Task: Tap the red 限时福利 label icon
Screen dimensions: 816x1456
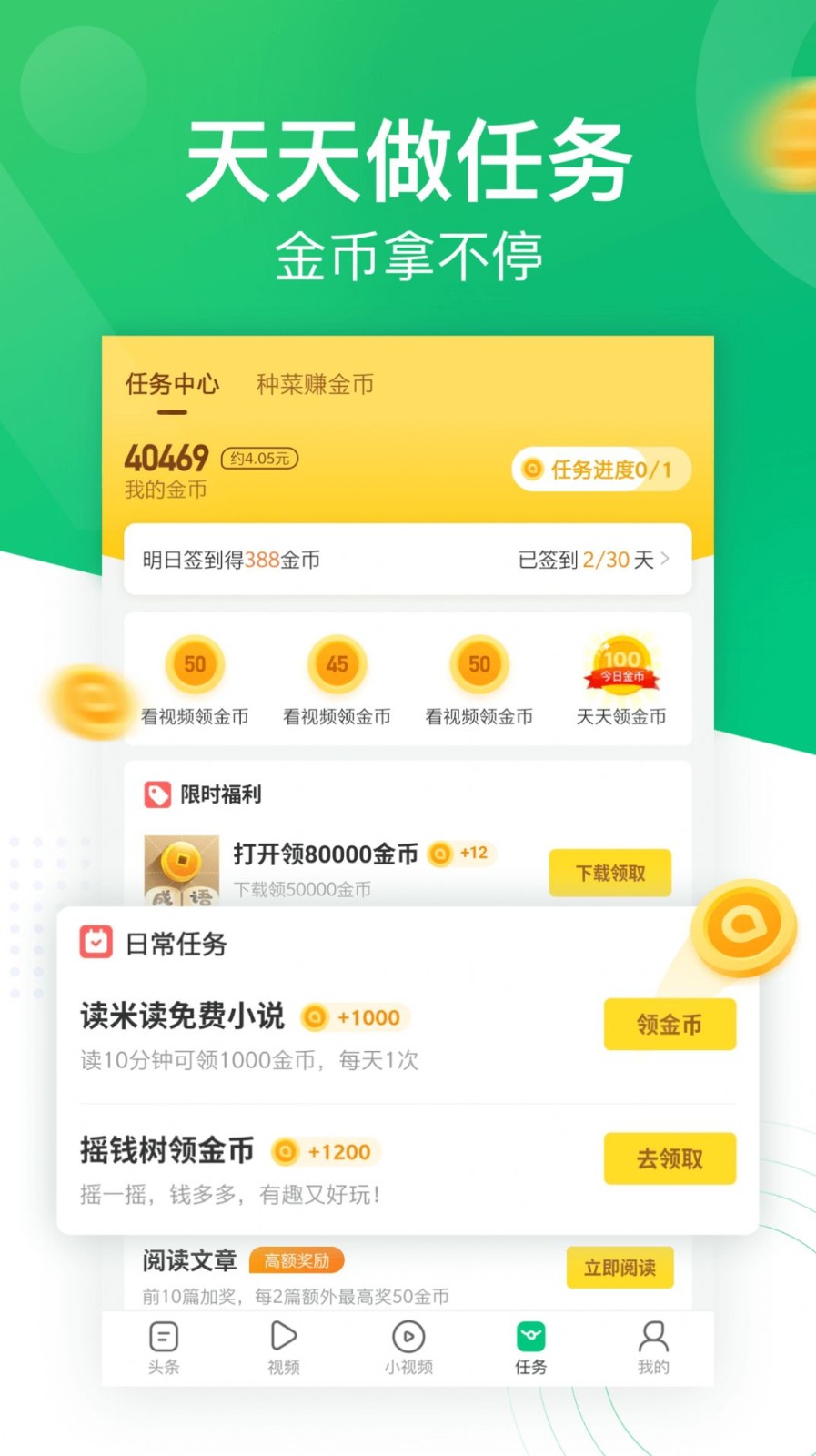Action: click(x=158, y=794)
